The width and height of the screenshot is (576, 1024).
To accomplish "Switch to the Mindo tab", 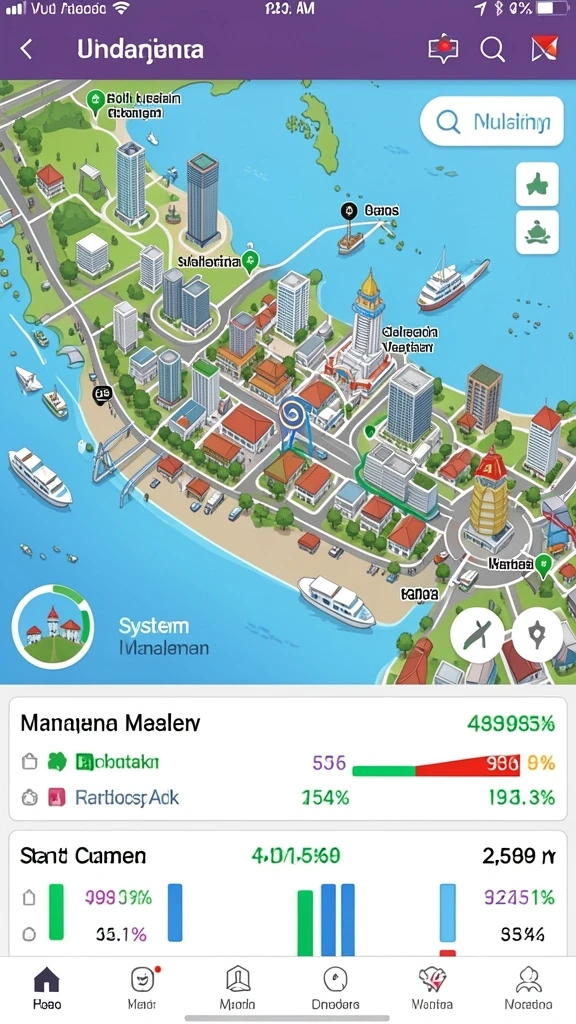I will pos(238,987).
